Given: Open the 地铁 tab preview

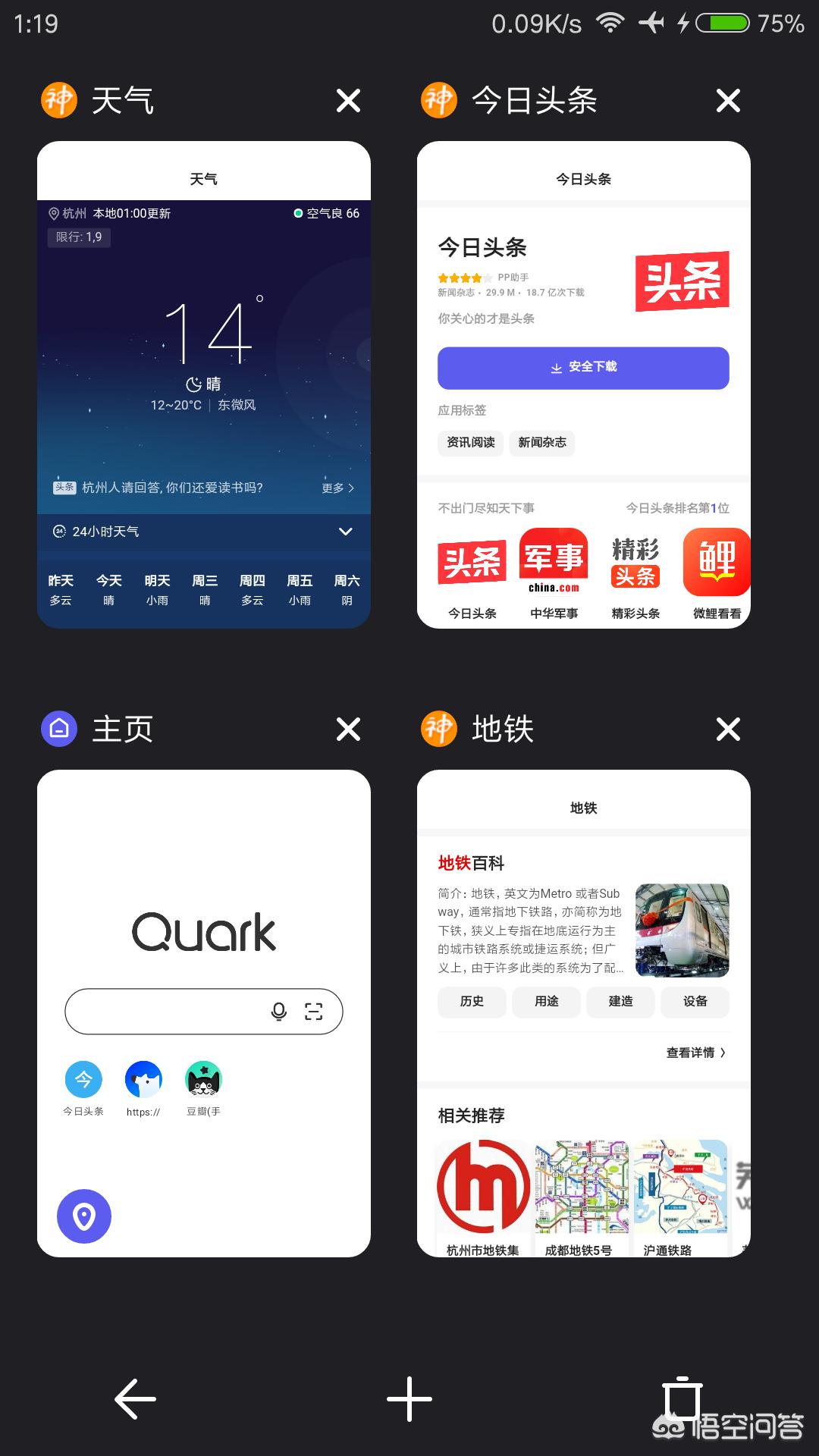Looking at the screenshot, I should coord(583,1013).
